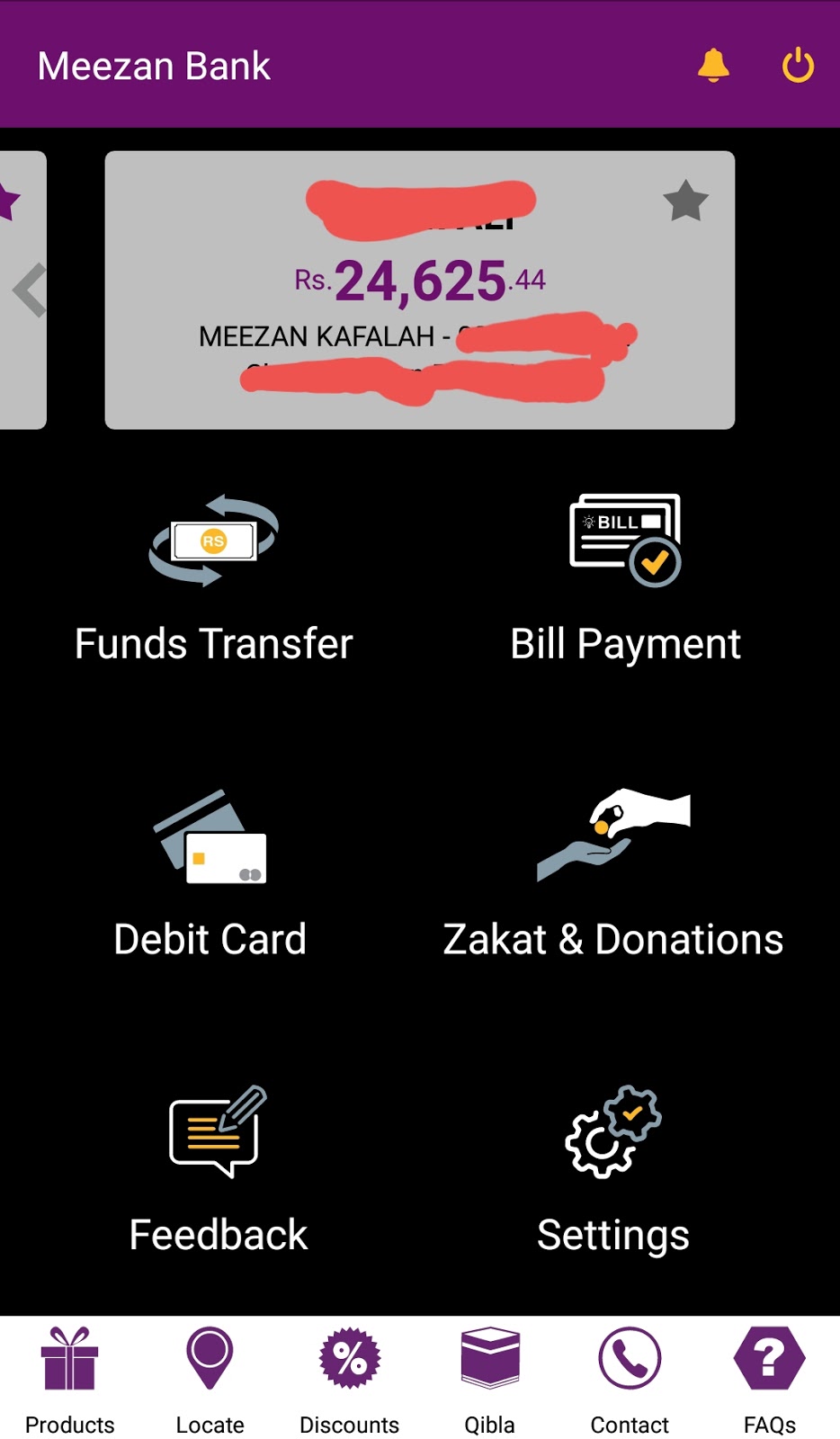840x1439 pixels.
Task: Open the FAQs tab
Action: pos(770,1381)
